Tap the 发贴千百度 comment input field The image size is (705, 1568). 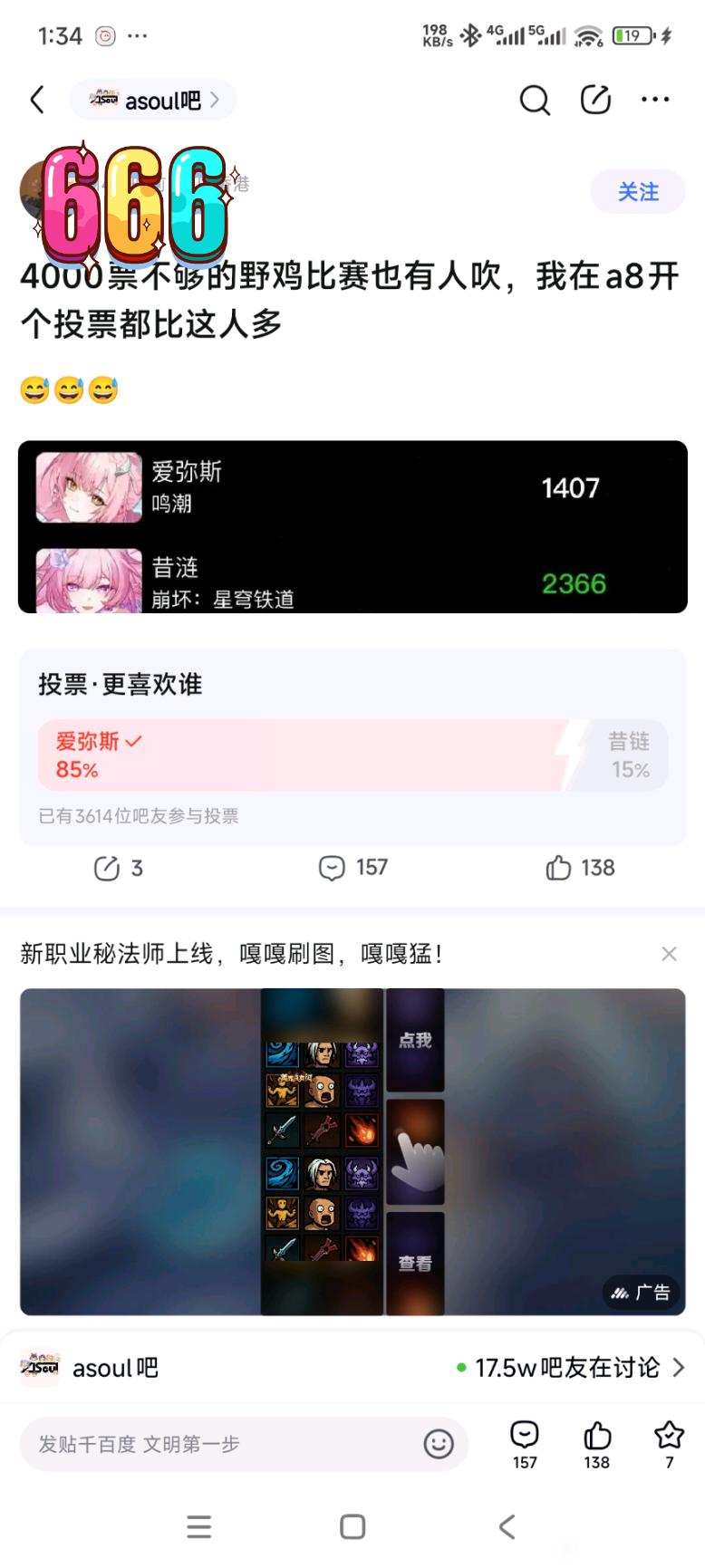point(217,1444)
